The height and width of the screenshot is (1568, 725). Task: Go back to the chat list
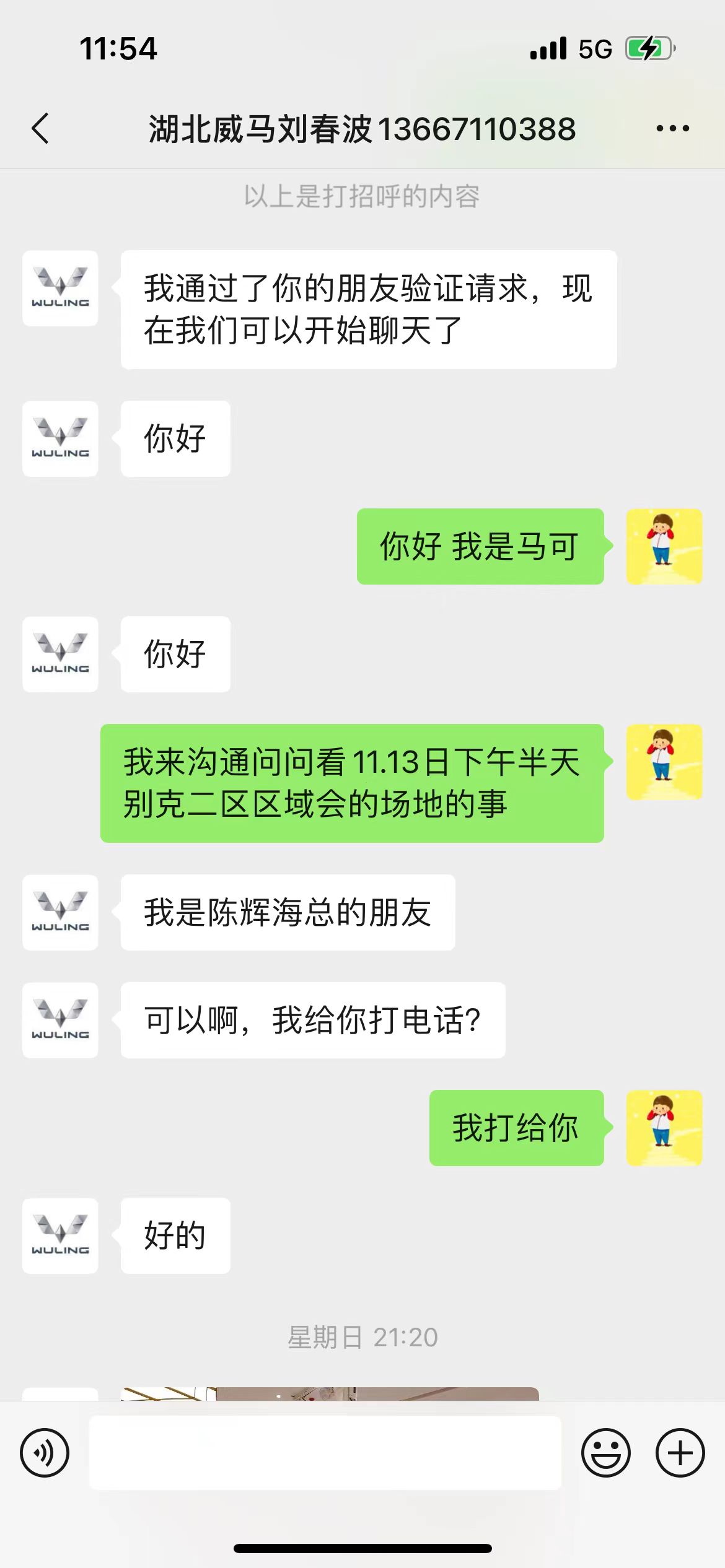click(x=41, y=129)
